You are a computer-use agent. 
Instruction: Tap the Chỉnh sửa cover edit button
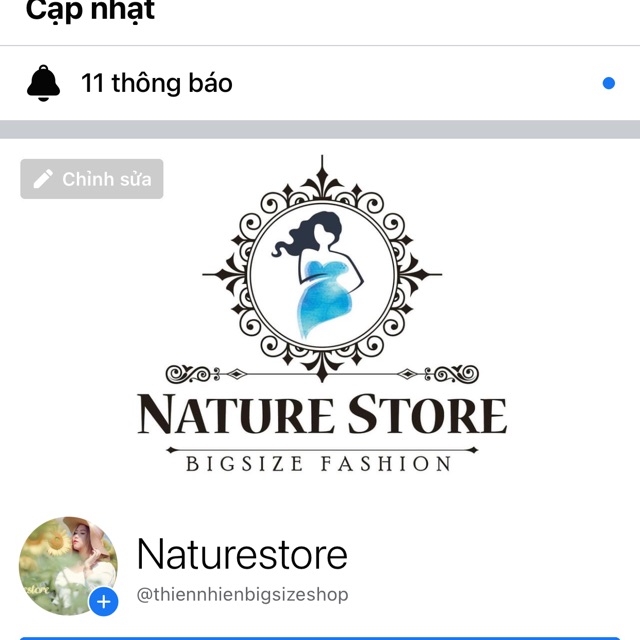[92, 179]
